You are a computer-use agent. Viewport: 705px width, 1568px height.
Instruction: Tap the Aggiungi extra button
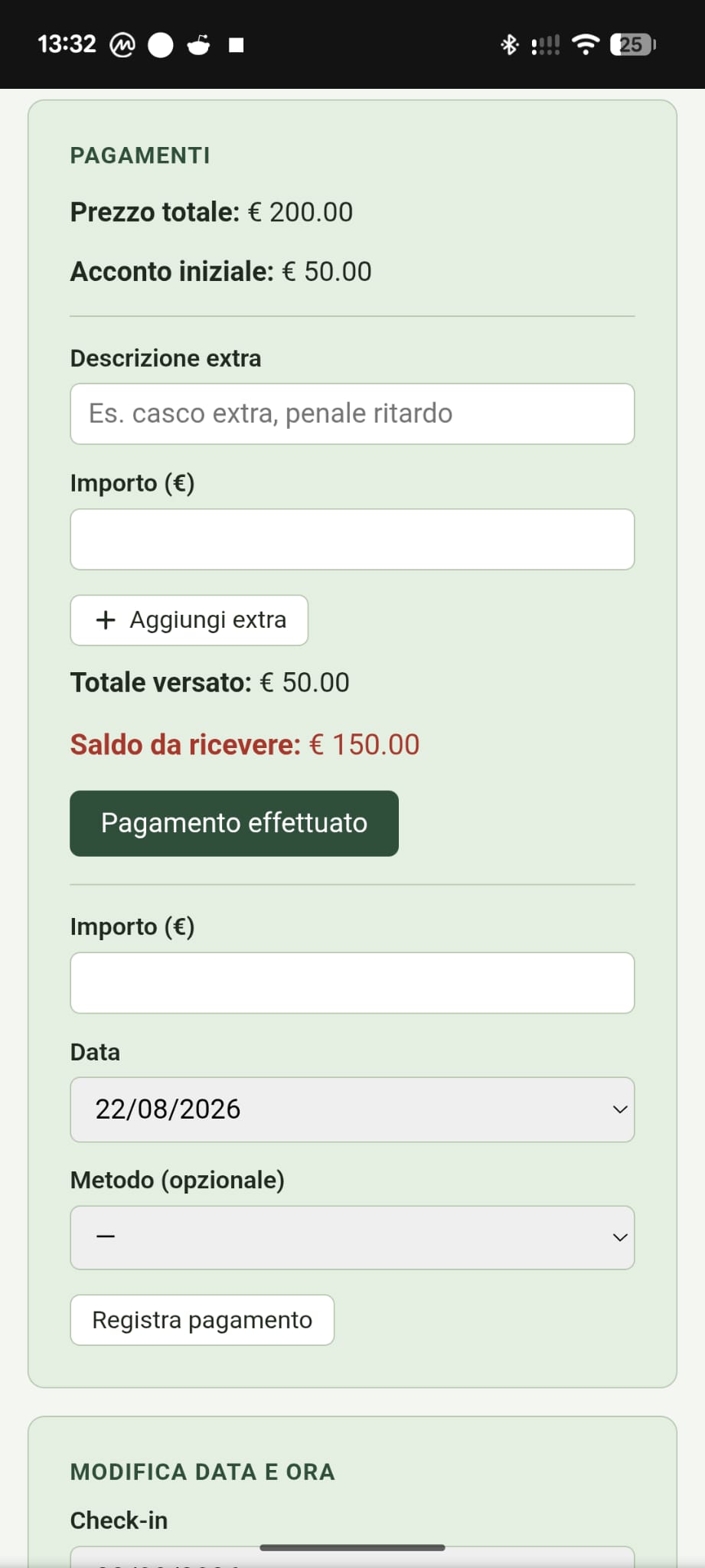tap(189, 620)
